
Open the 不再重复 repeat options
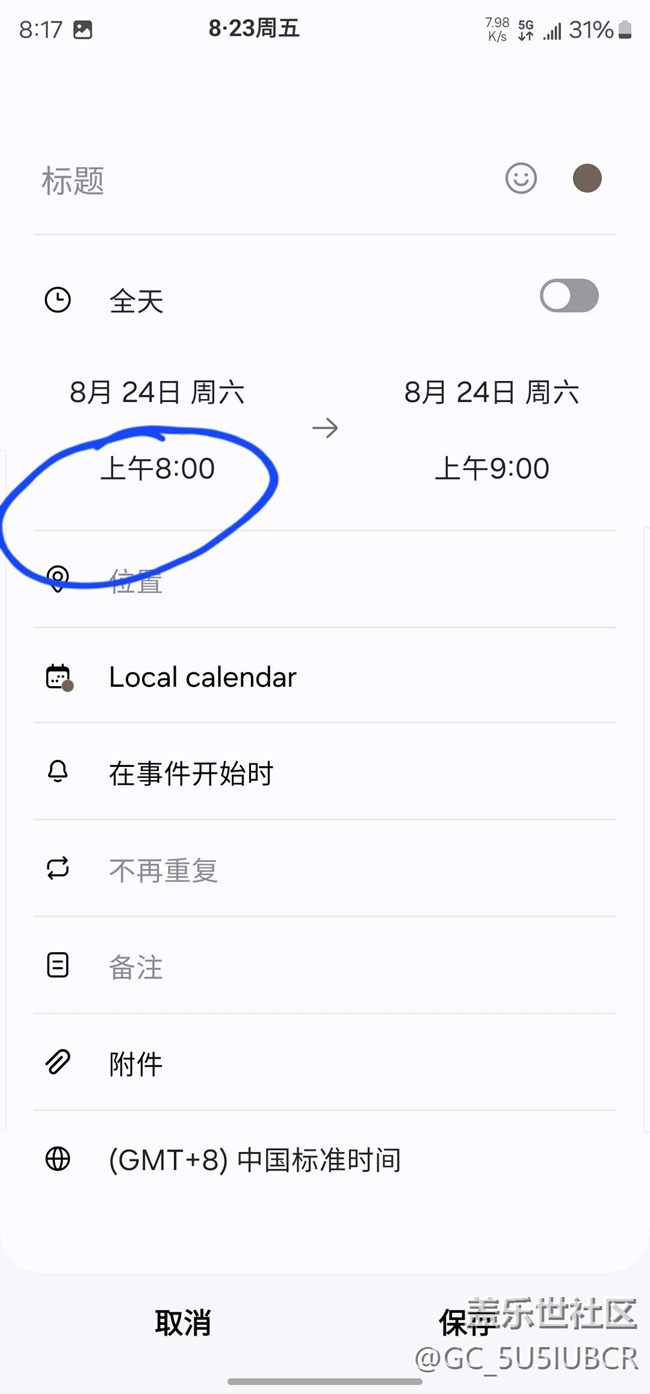(325, 870)
